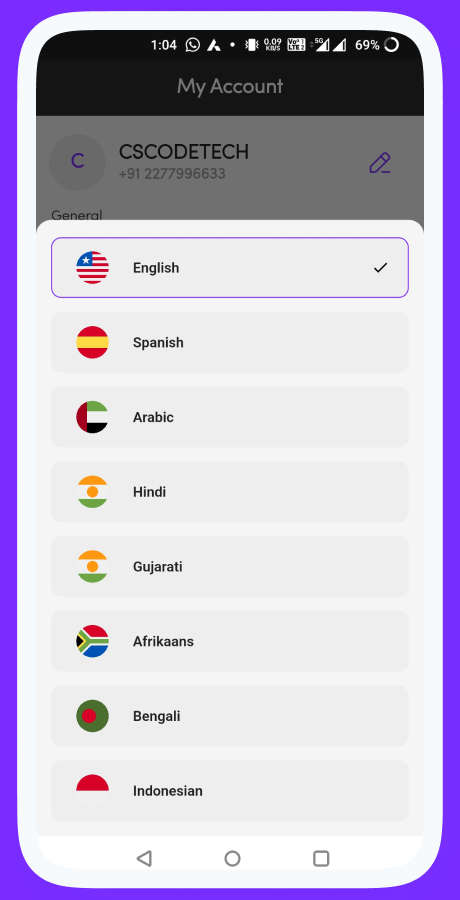Set language to Afrikaans
Viewport: 460px width, 900px height.
(x=230, y=641)
